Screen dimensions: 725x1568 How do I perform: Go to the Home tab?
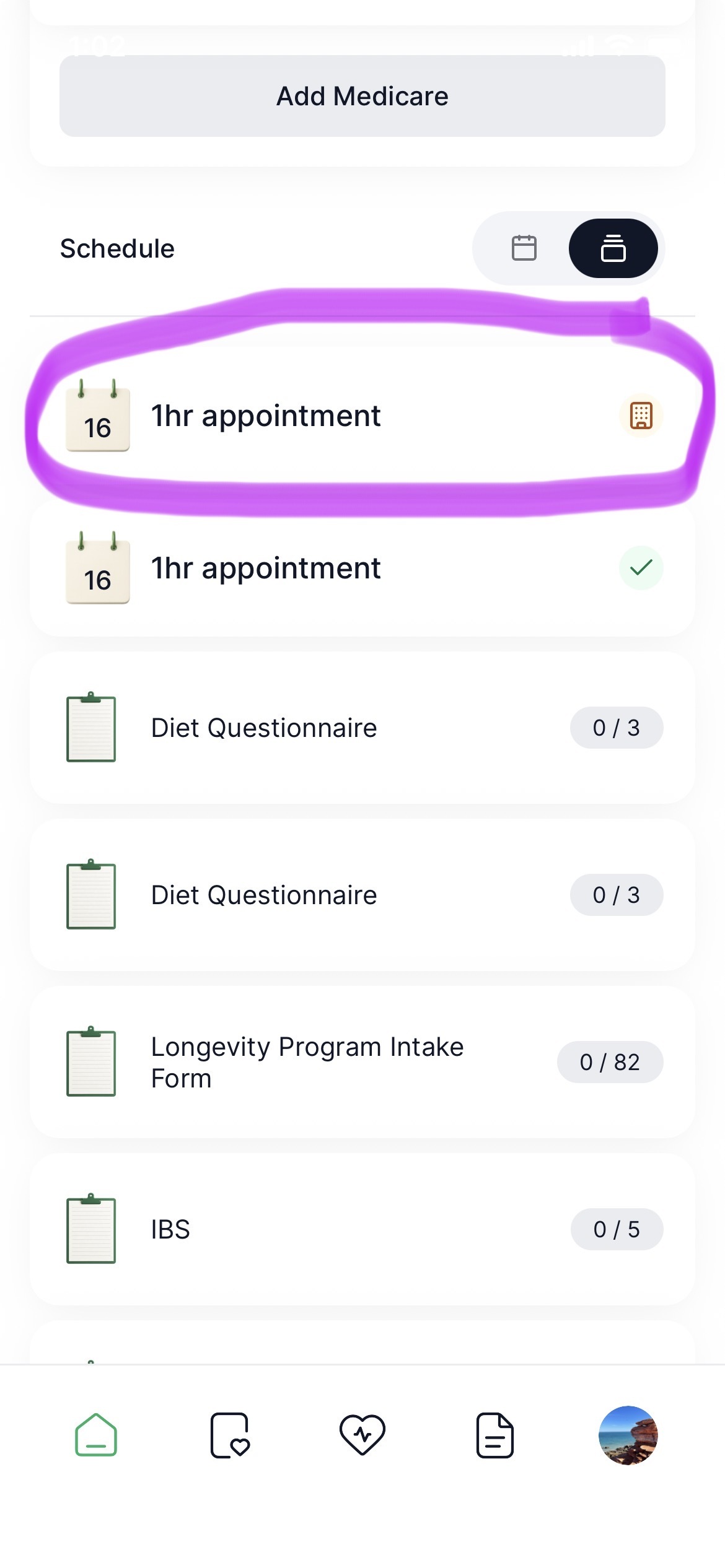(96, 1435)
